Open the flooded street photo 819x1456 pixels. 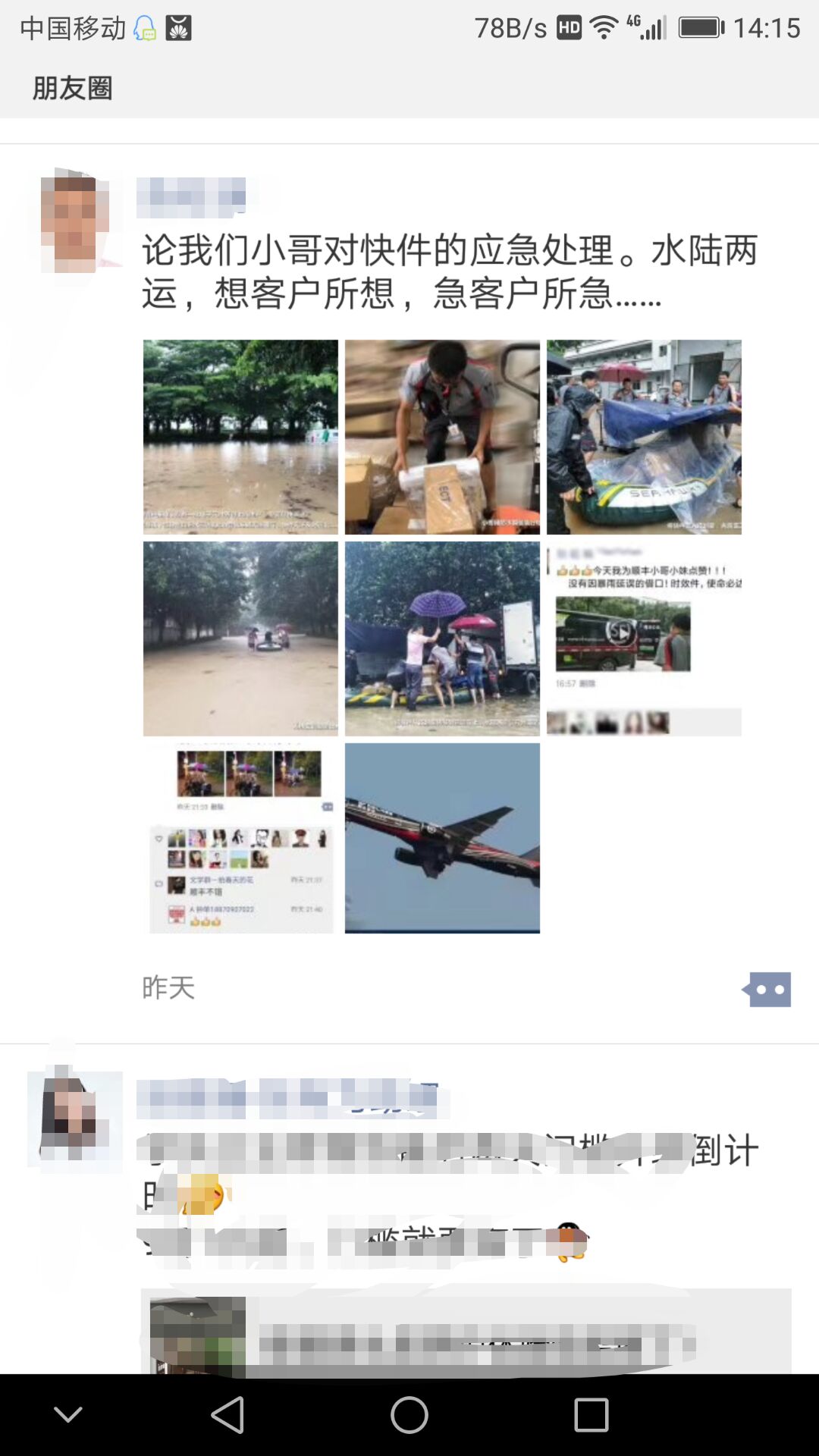click(x=240, y=437)
